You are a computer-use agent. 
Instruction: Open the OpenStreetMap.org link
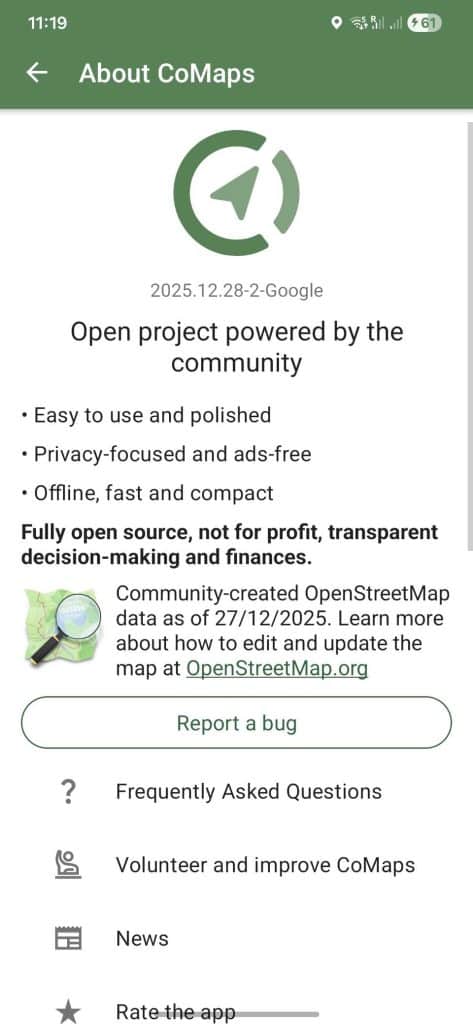click(277, 668)
